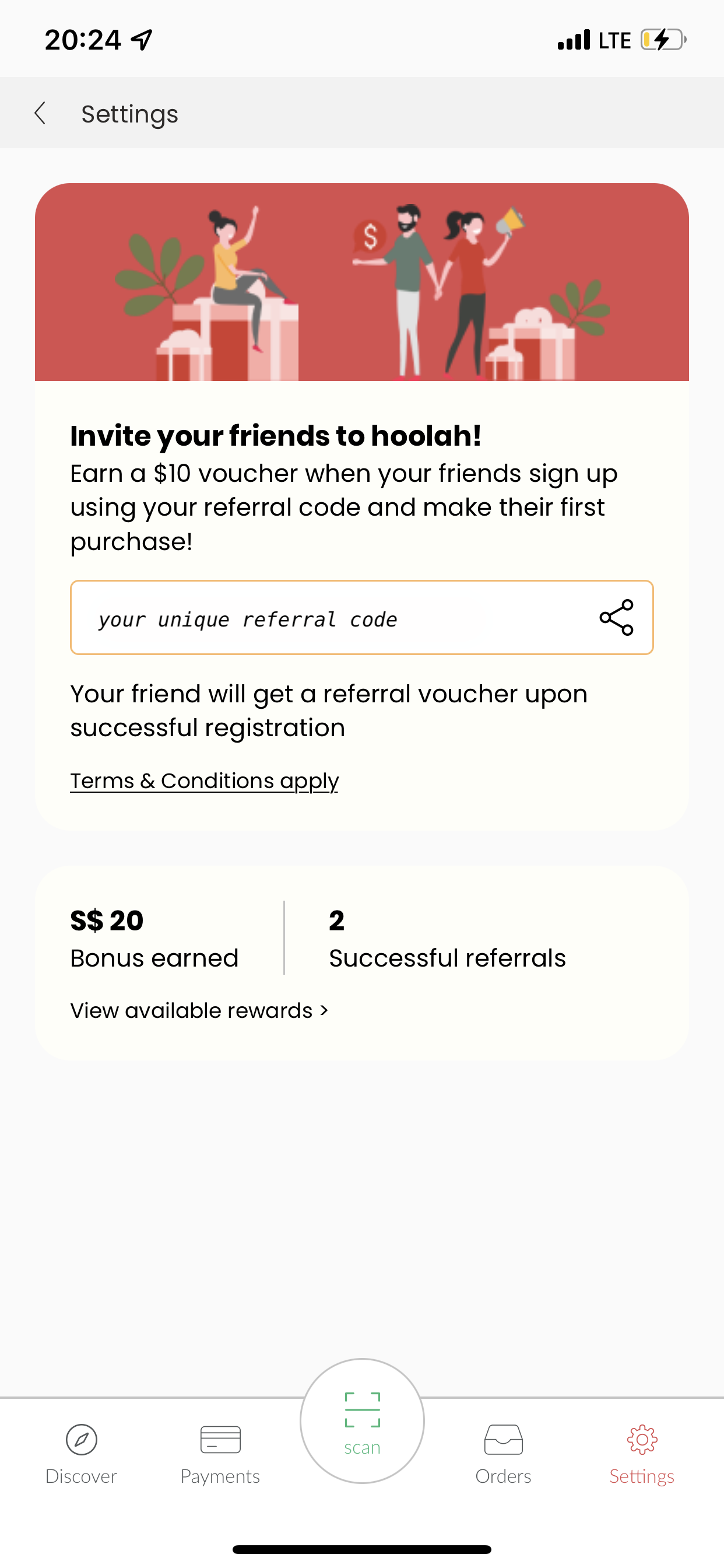The height and width of the screenshot is (1568, 724).
Task: Tap the unique referral code field
Action: point(361,617)
